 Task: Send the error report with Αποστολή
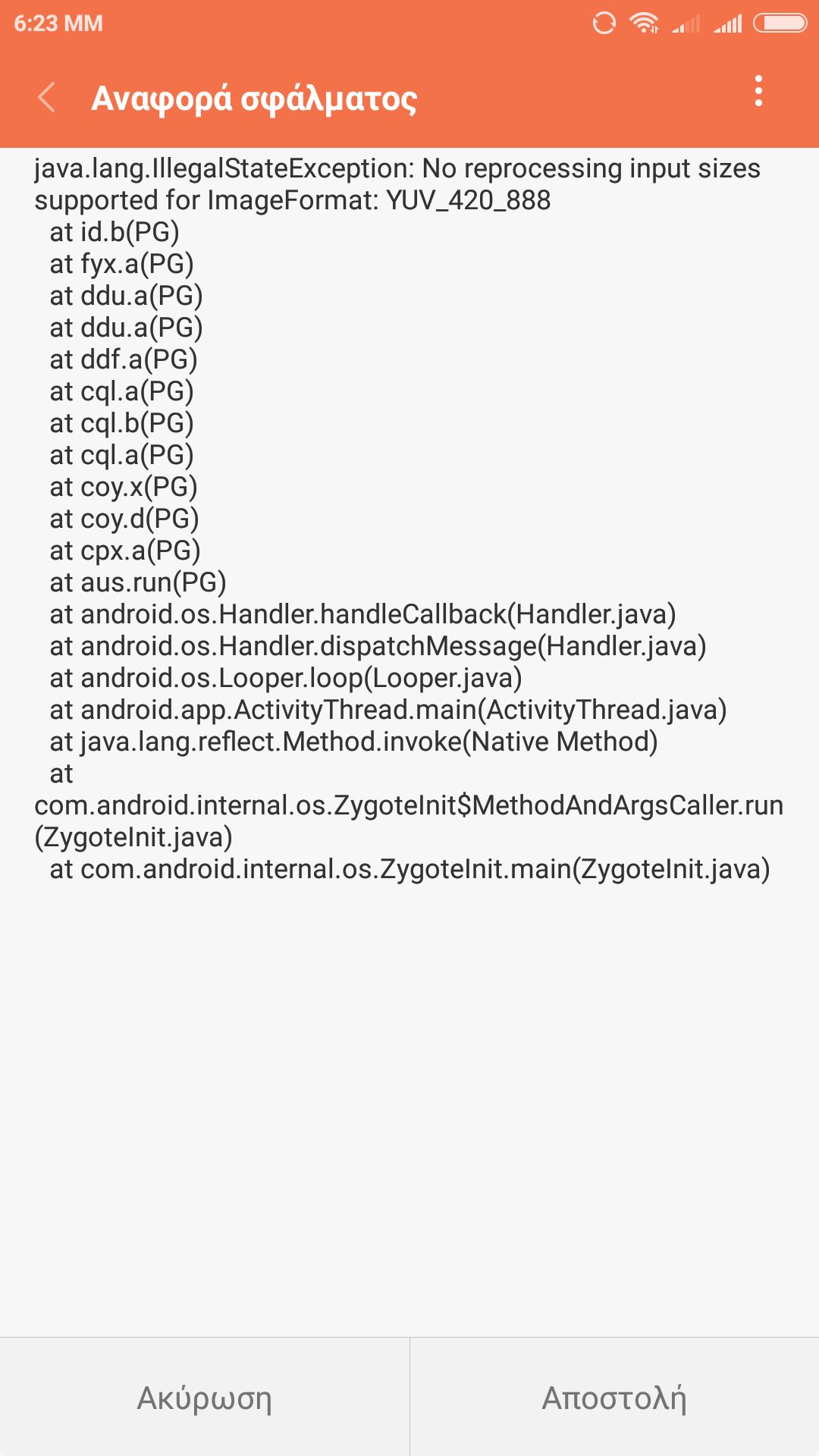[614, 1398]
